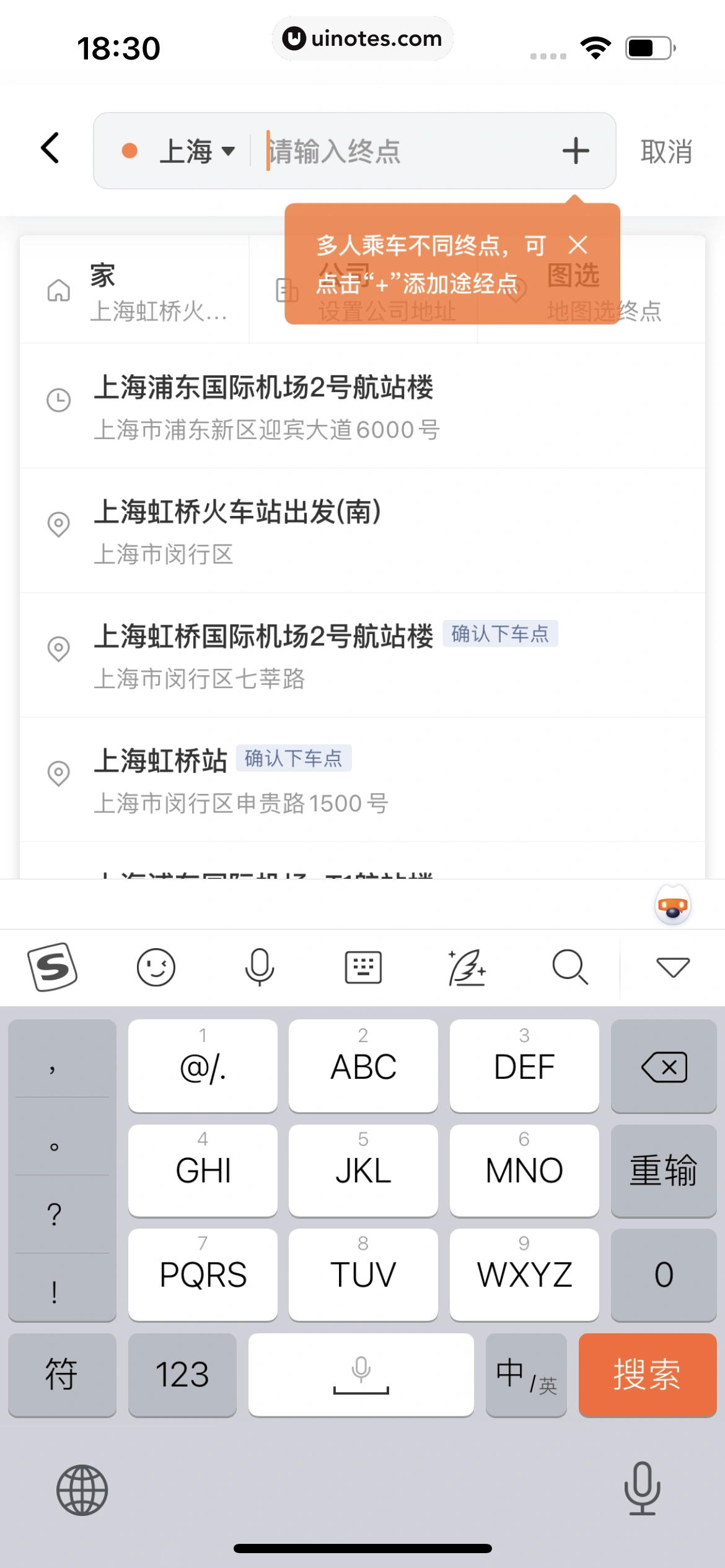Switch keyboard language with 中/英 key
The width and height of the screenshot is (725, 1568).
[x=526, y=1375]
